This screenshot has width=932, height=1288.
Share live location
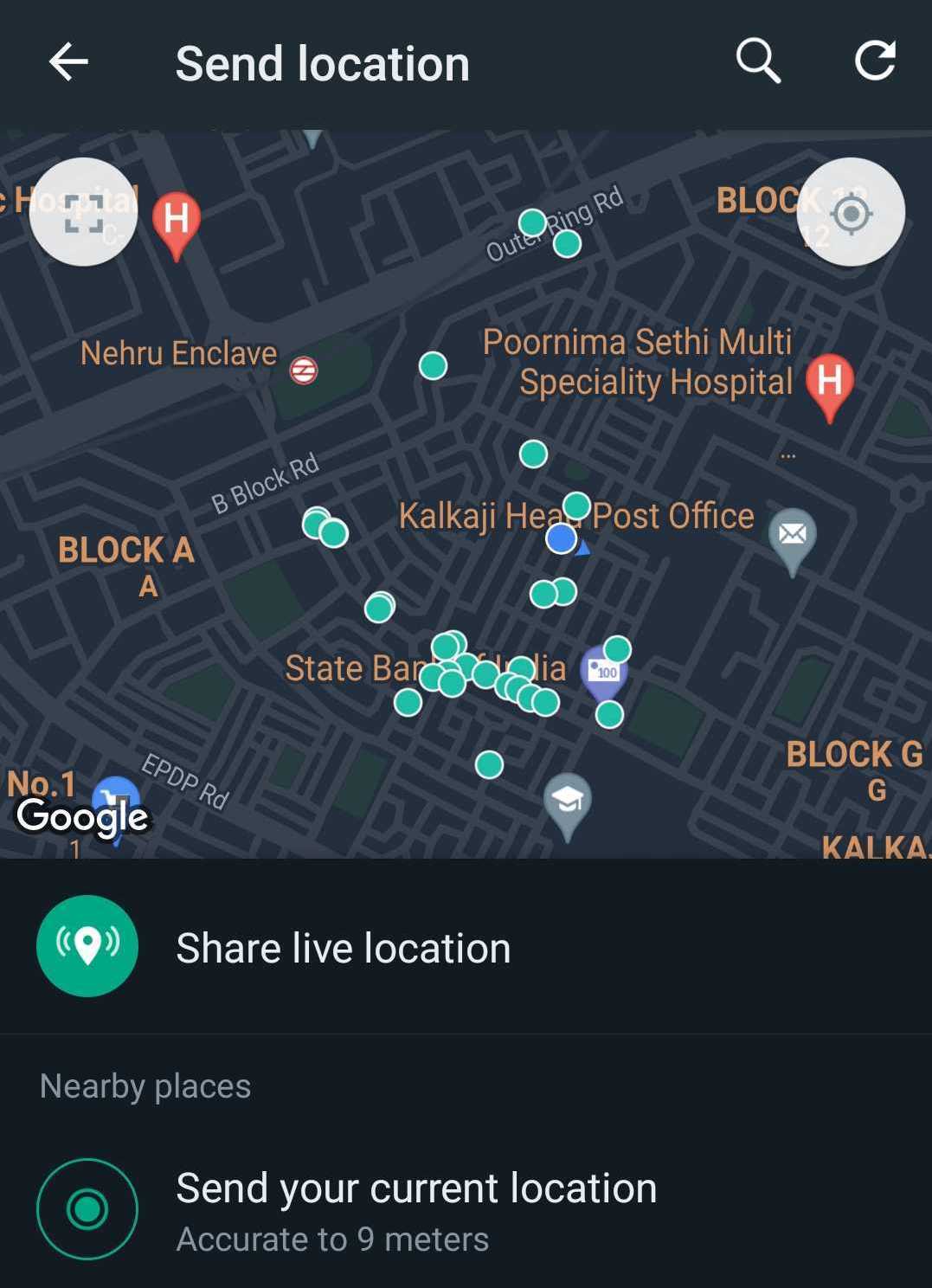344,948
